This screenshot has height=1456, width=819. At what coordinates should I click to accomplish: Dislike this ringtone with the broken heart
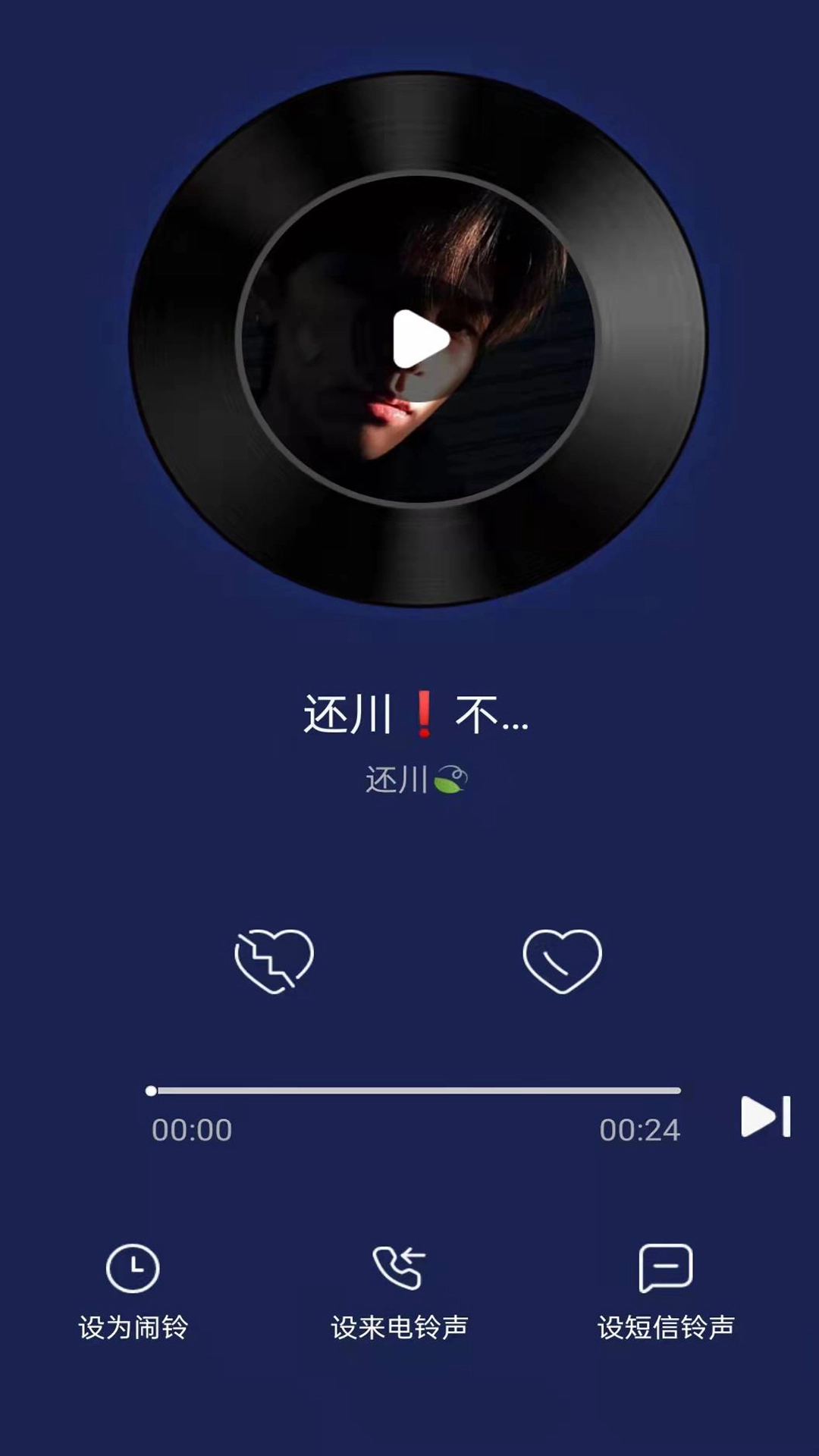274,960
